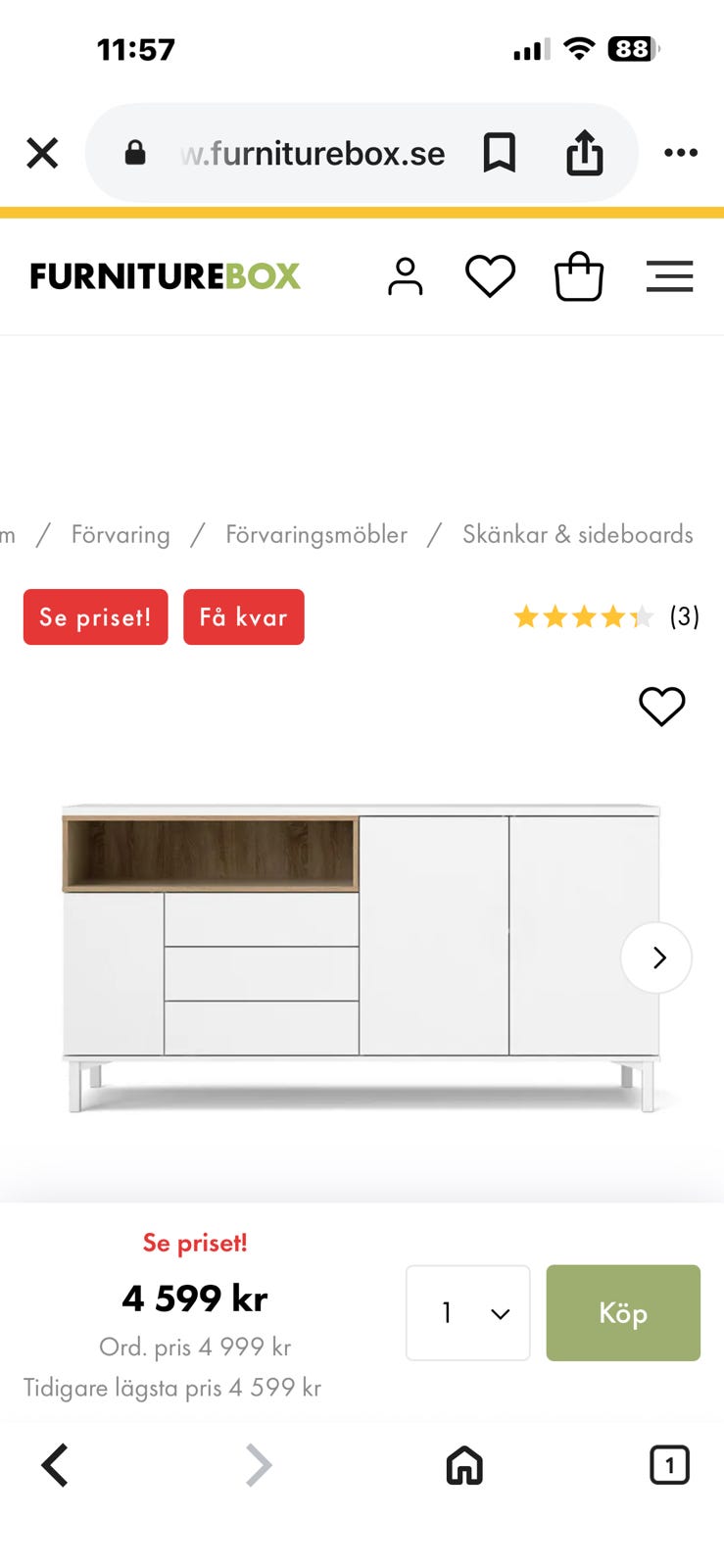724x1568 pixels.
Task: Open the shopping bag icon
Action: click(578, 275)
